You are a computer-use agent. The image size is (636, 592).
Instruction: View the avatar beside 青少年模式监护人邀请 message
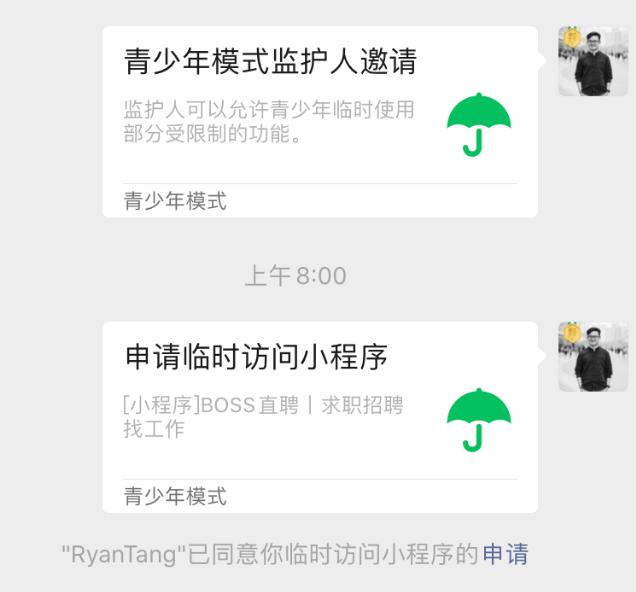593,61
